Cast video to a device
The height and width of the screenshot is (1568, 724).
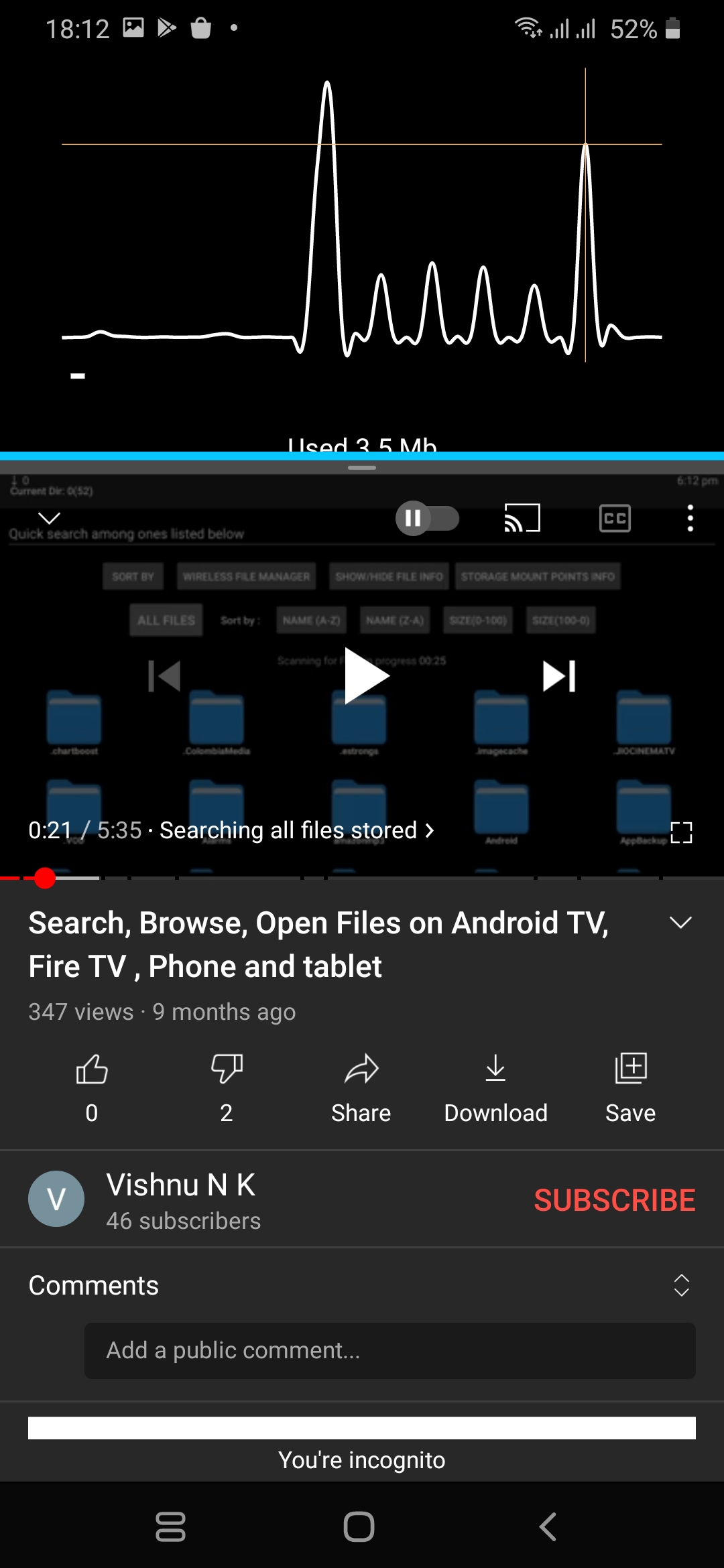click(522, 518)
